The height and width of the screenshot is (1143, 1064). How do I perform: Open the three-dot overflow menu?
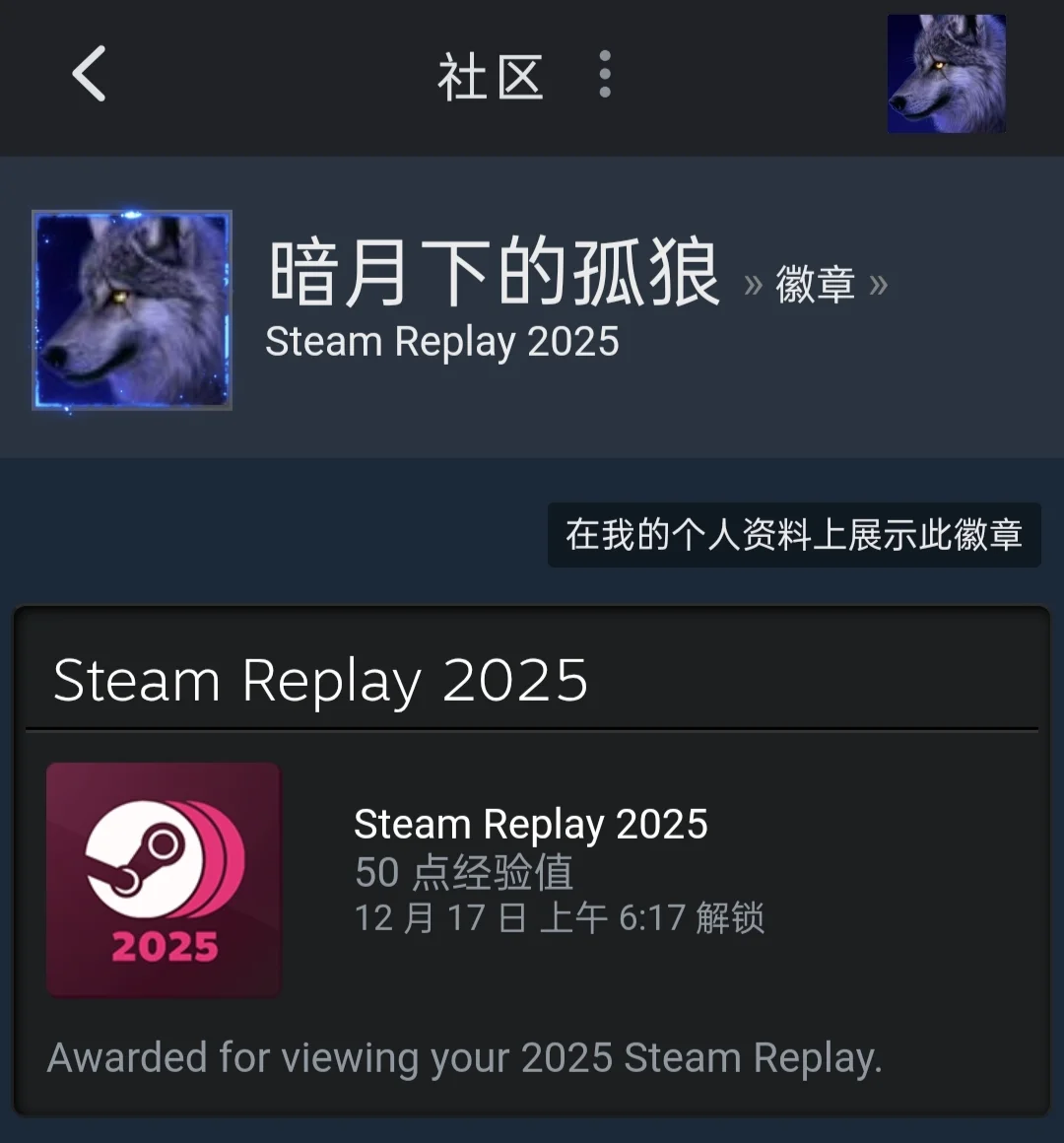click(605, 75)
